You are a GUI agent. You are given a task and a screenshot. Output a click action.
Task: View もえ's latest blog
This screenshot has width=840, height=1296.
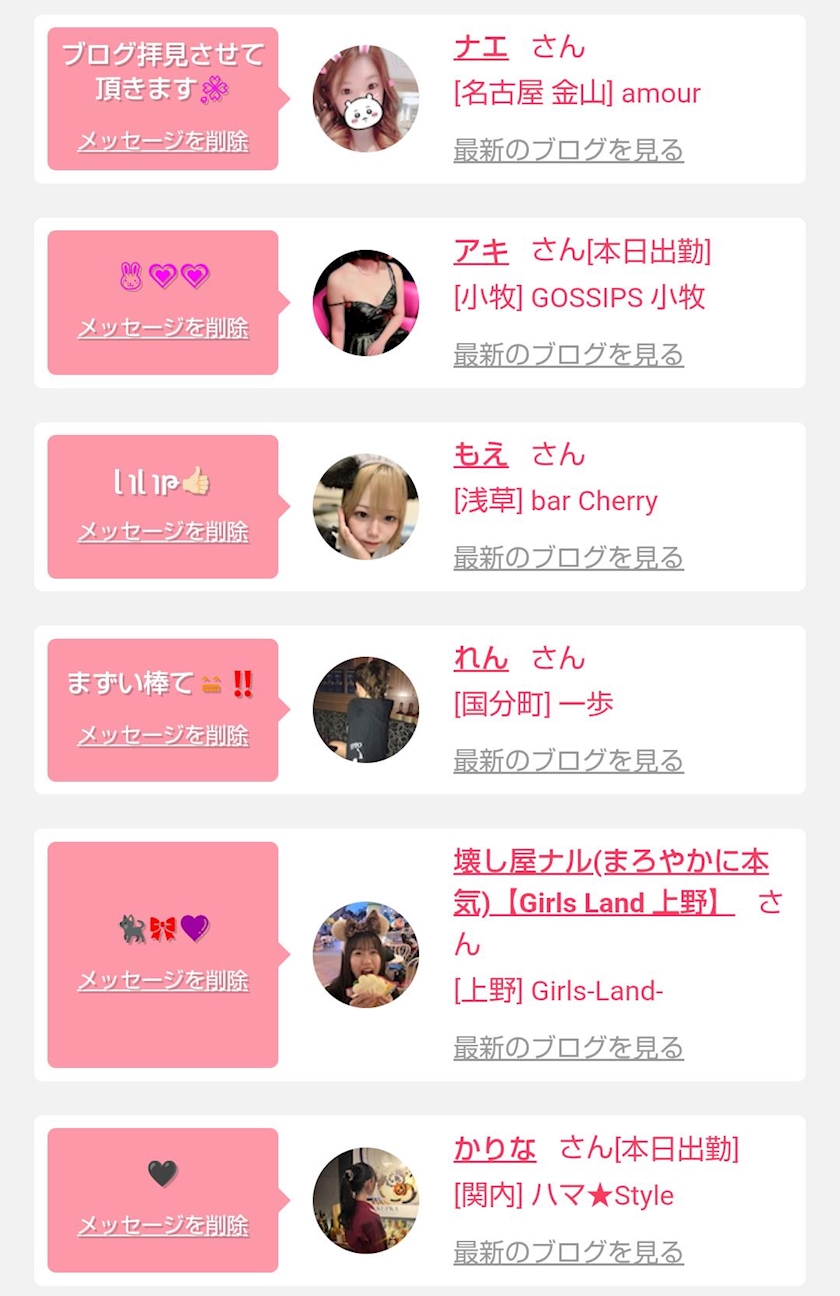tap(568, 558)
